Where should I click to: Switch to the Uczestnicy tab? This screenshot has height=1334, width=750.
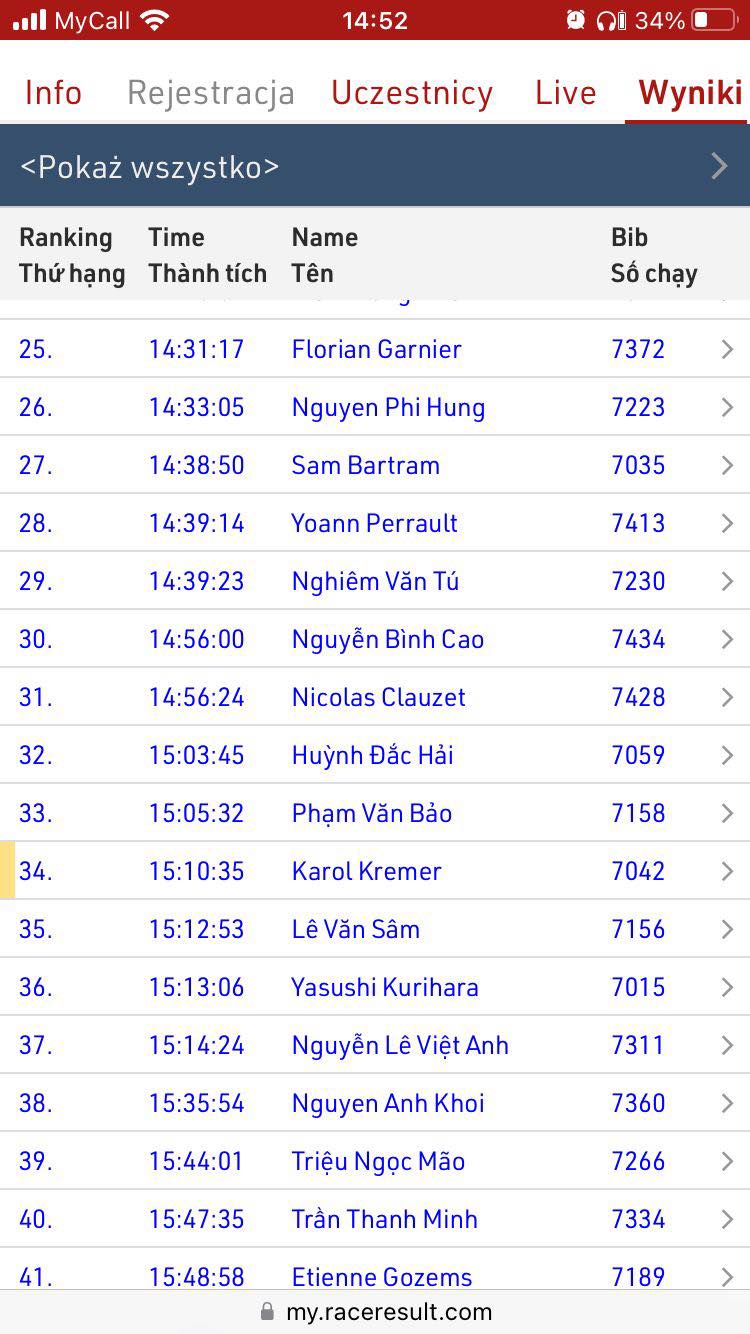[412, 93]
